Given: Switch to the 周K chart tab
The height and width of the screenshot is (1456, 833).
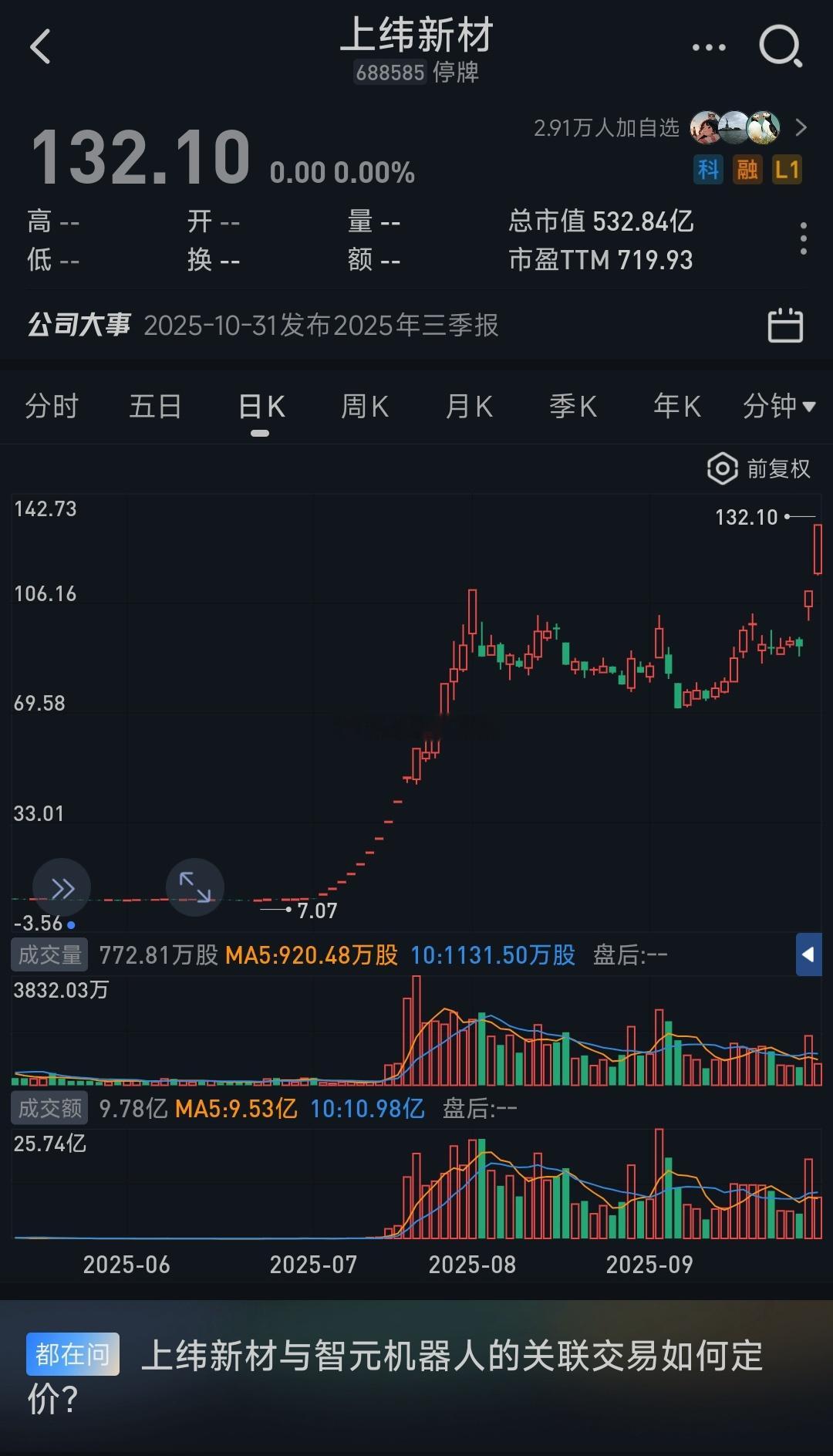Looking at the screenshot, I should coord(365,406).
